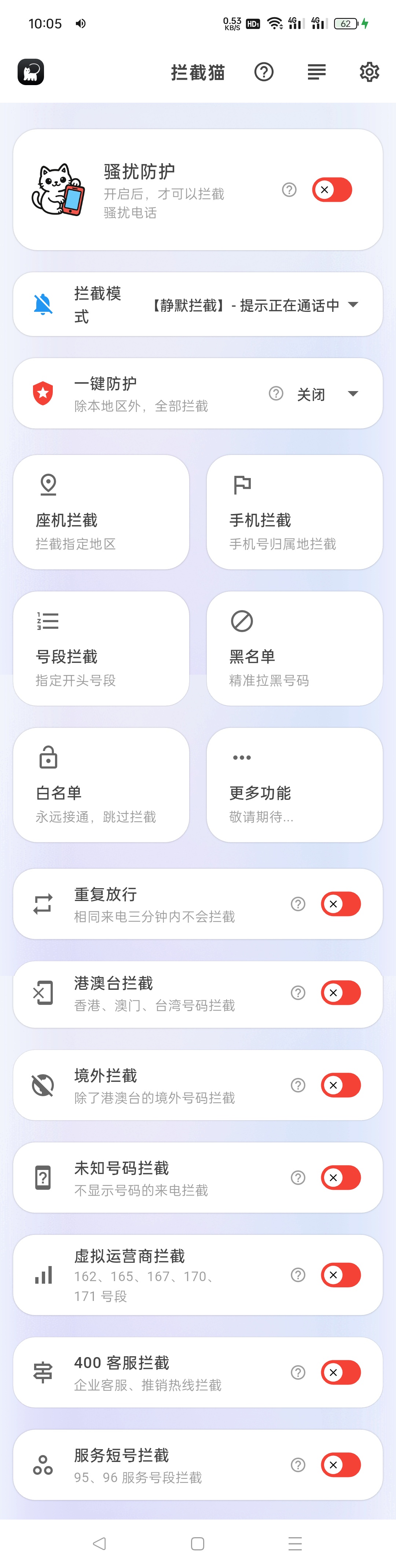
Task: Open the settings gear icon
Action: coord(369,72)
